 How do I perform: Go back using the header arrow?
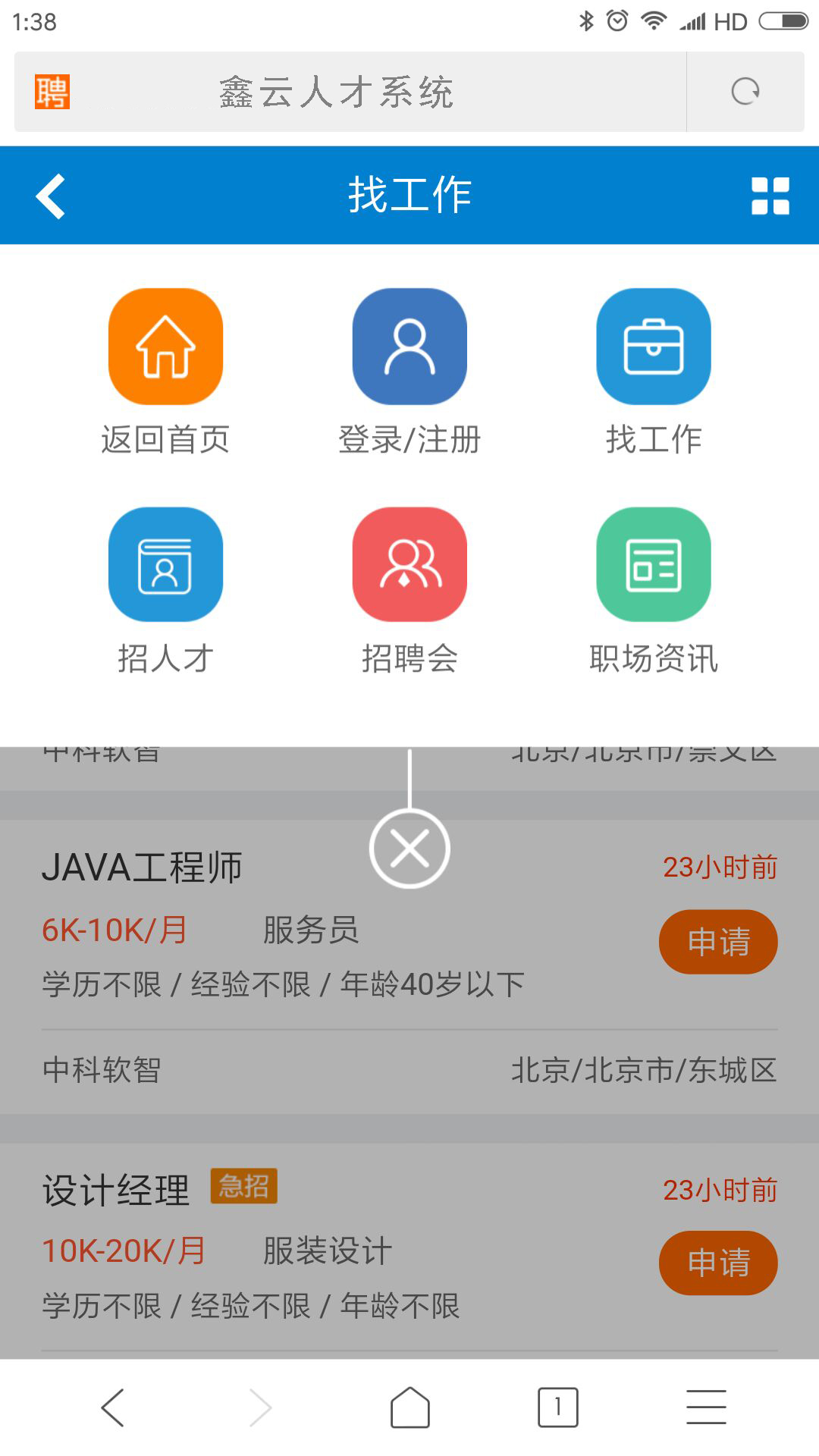[51, 196]
